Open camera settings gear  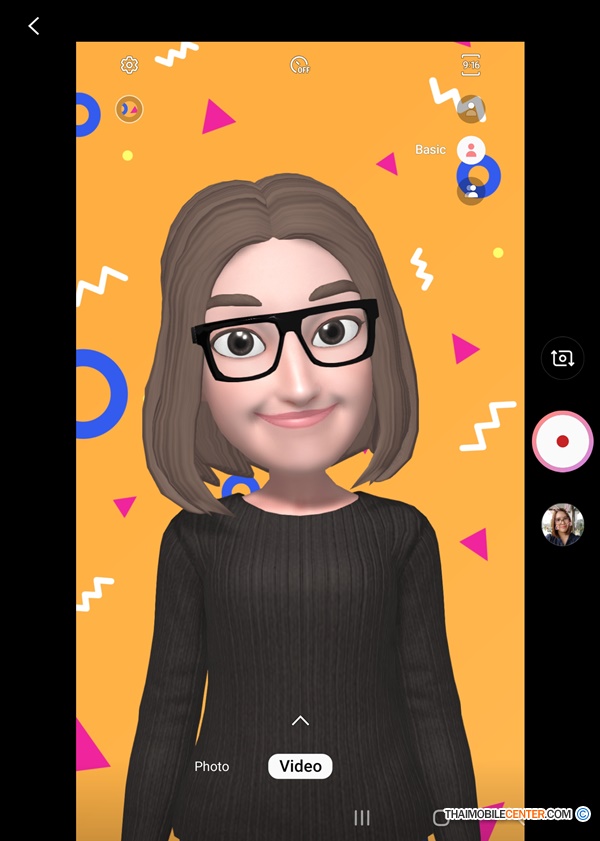pos(129,65)
